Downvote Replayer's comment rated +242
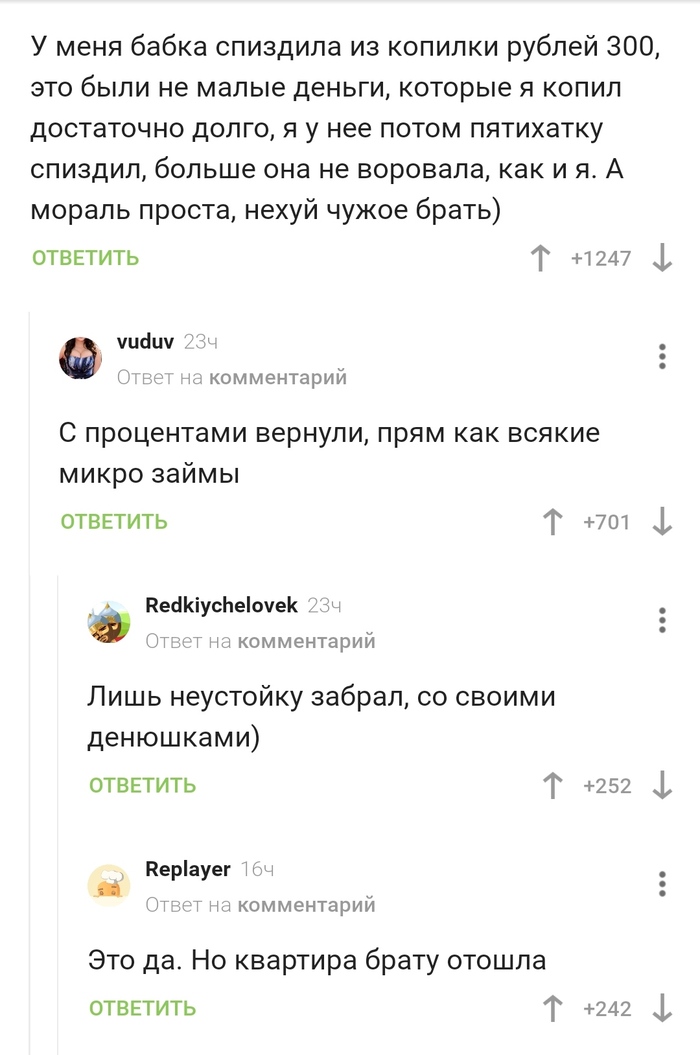This screenshot has height=1055, width=700. coord(662,1008)
